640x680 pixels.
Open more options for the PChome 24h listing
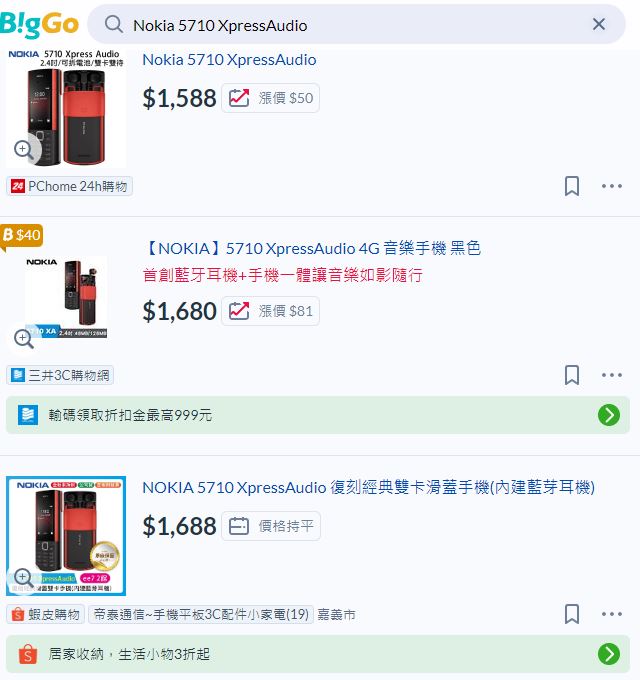coord(612,186)
